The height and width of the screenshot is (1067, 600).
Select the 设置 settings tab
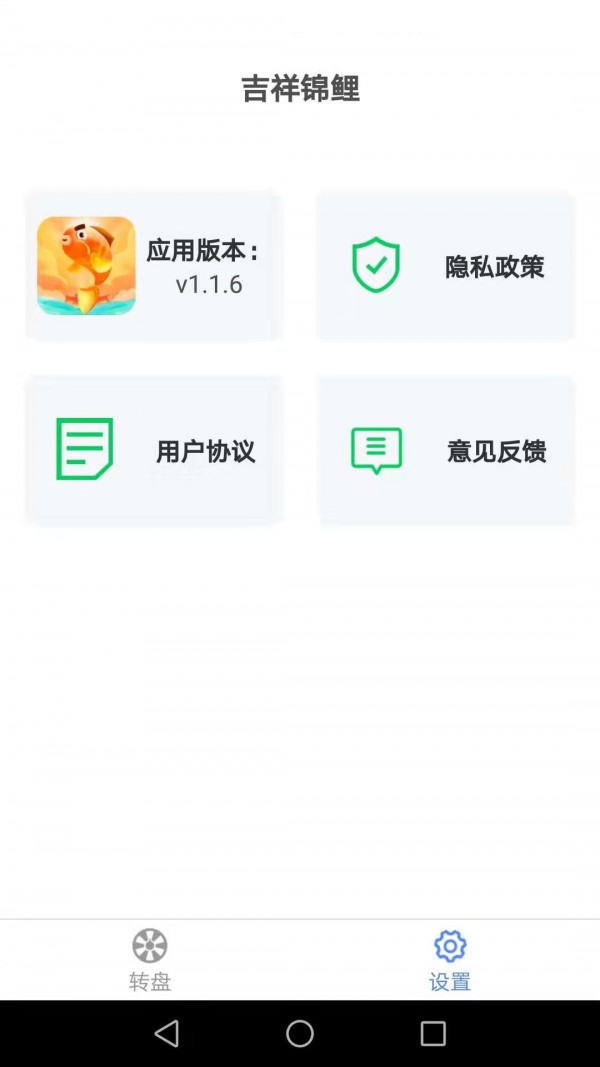(450, 959)
